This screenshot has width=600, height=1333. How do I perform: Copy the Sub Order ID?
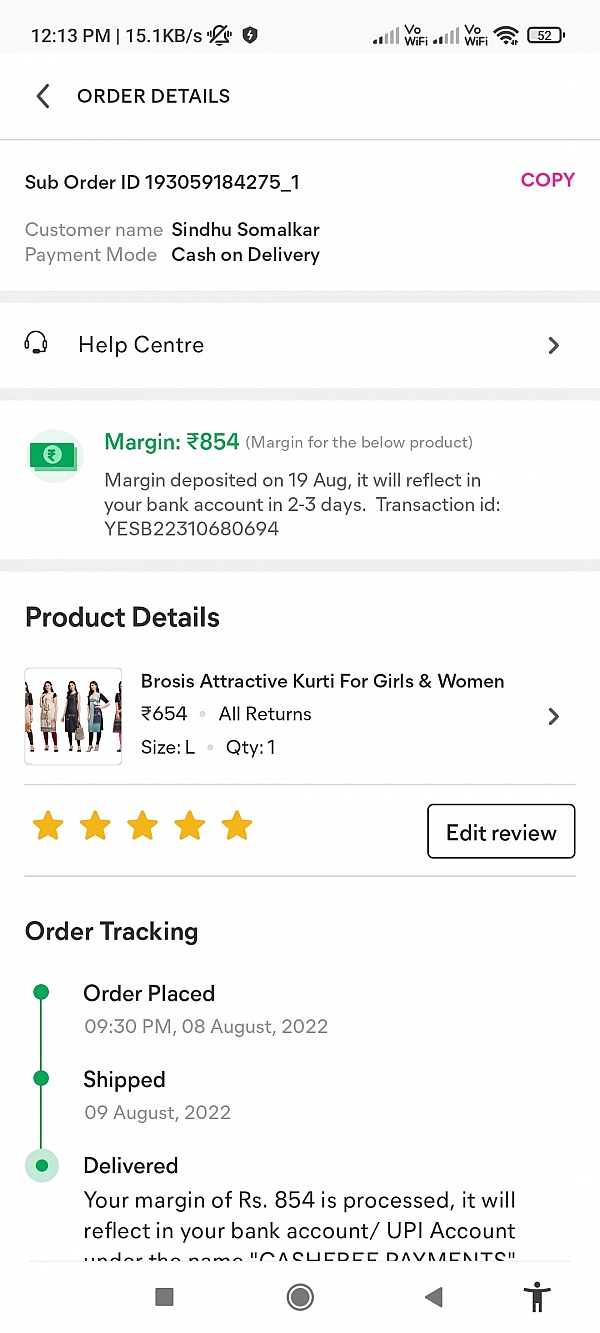(x=547, y=180)
